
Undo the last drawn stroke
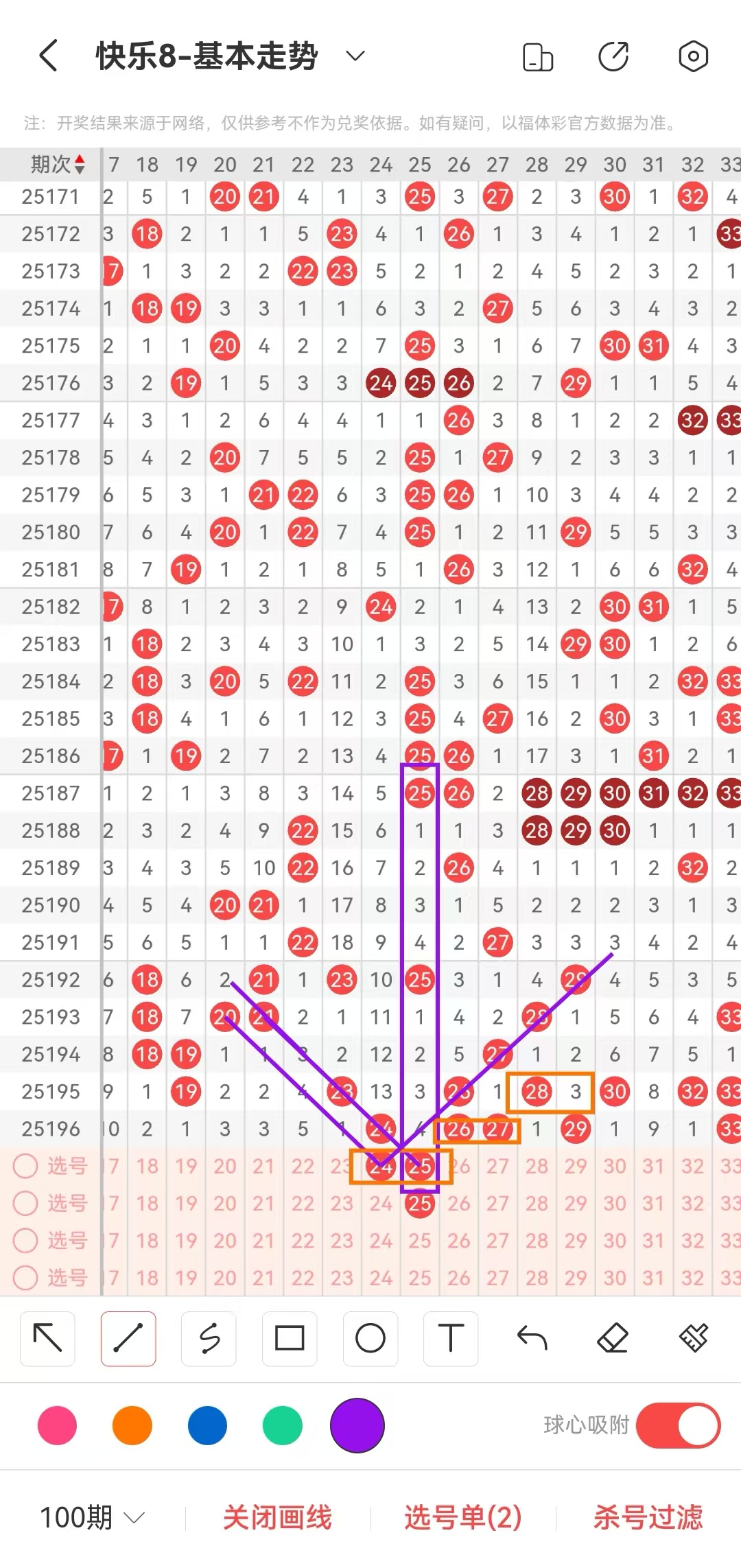(532, 1338)
